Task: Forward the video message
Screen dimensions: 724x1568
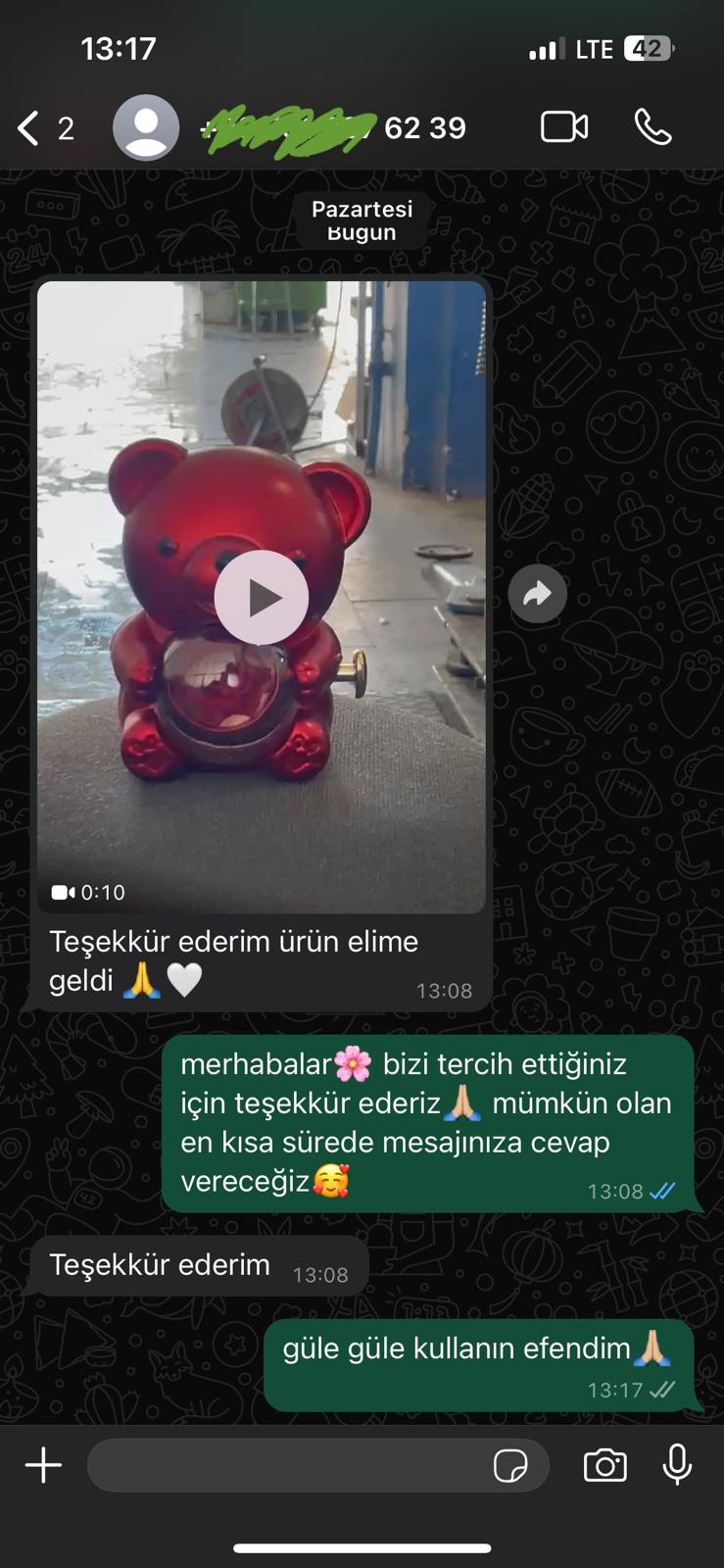Action: tap(537, 594)
